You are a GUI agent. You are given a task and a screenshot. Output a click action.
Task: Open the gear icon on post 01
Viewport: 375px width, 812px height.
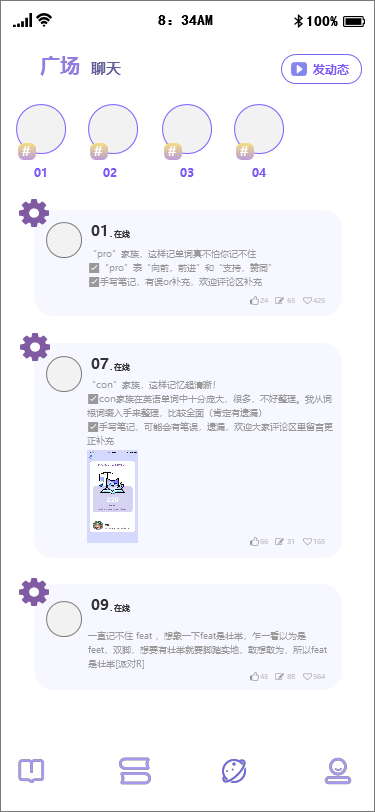click(x=34, y=213)
